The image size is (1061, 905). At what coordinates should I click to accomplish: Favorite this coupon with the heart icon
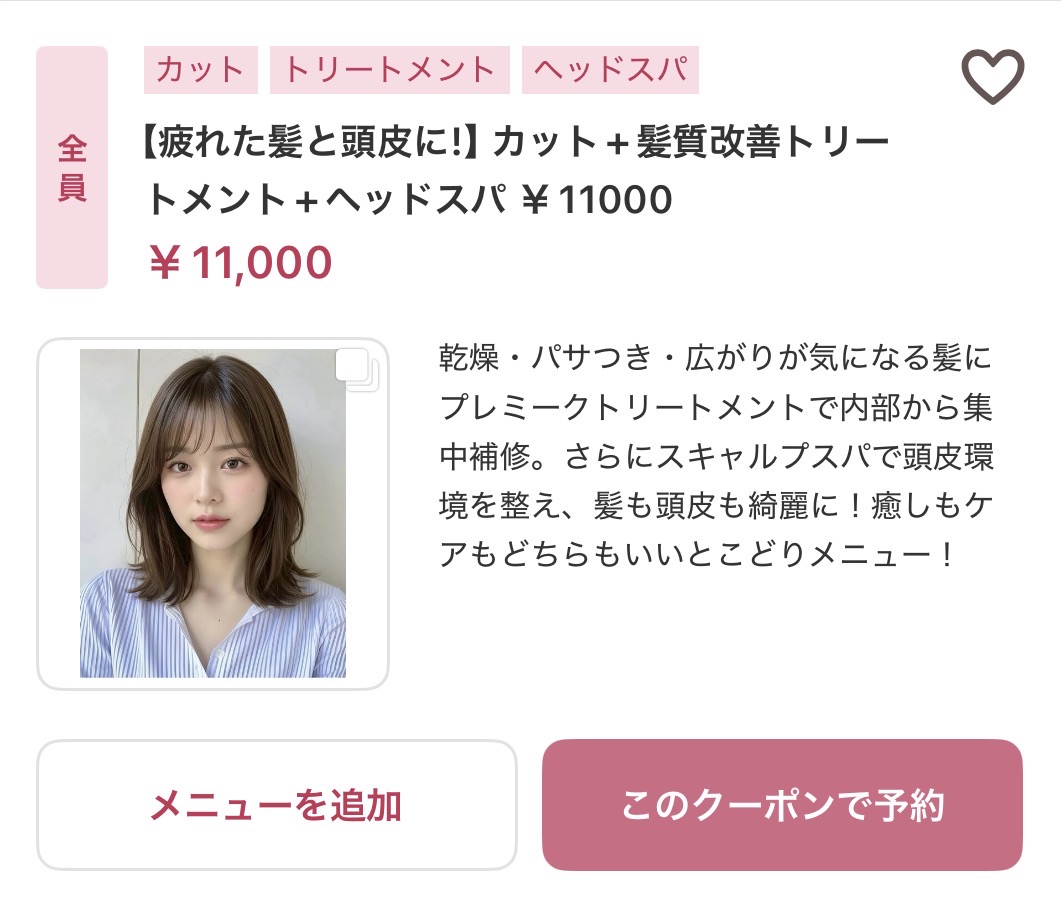point(992,76)
